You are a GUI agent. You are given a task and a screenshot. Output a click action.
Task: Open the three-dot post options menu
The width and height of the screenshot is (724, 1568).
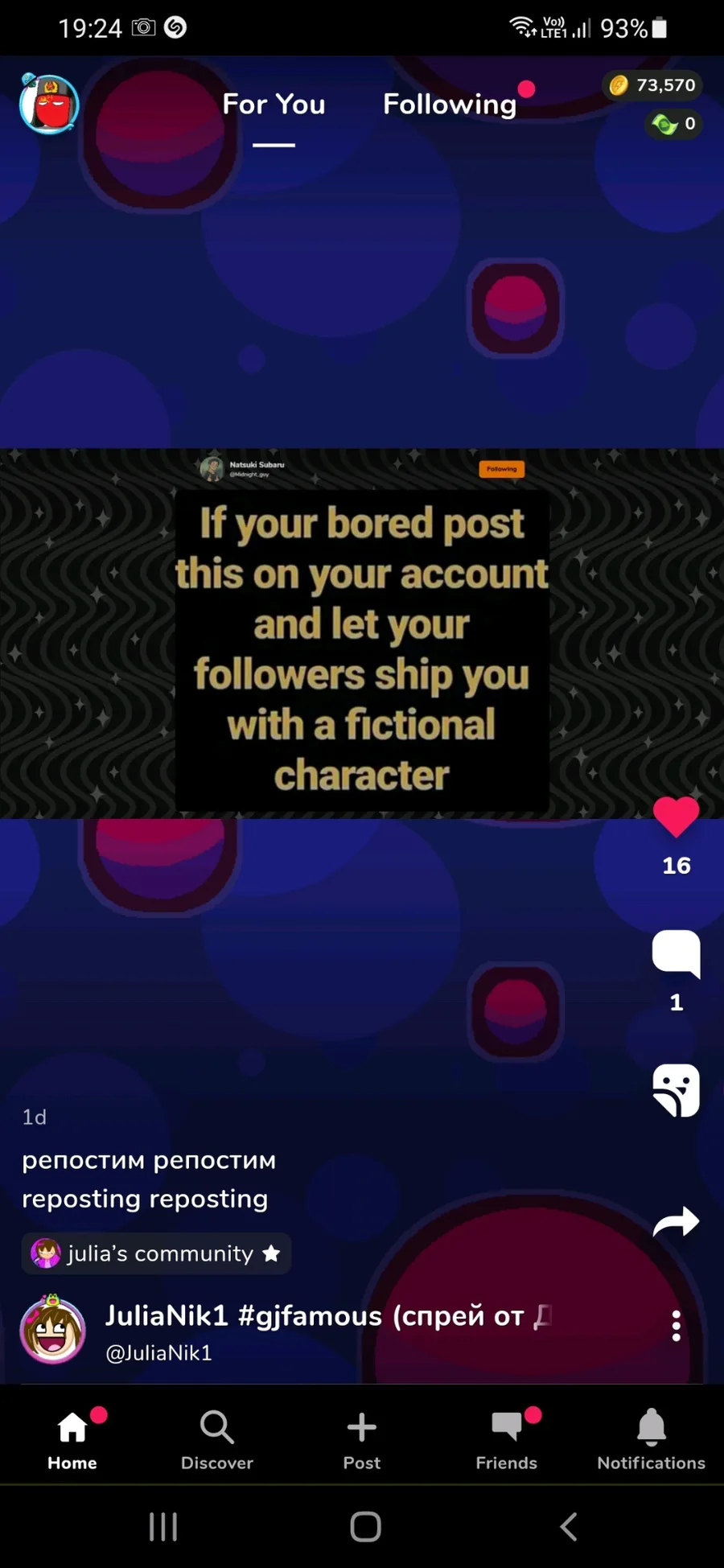pos(677,1326)
